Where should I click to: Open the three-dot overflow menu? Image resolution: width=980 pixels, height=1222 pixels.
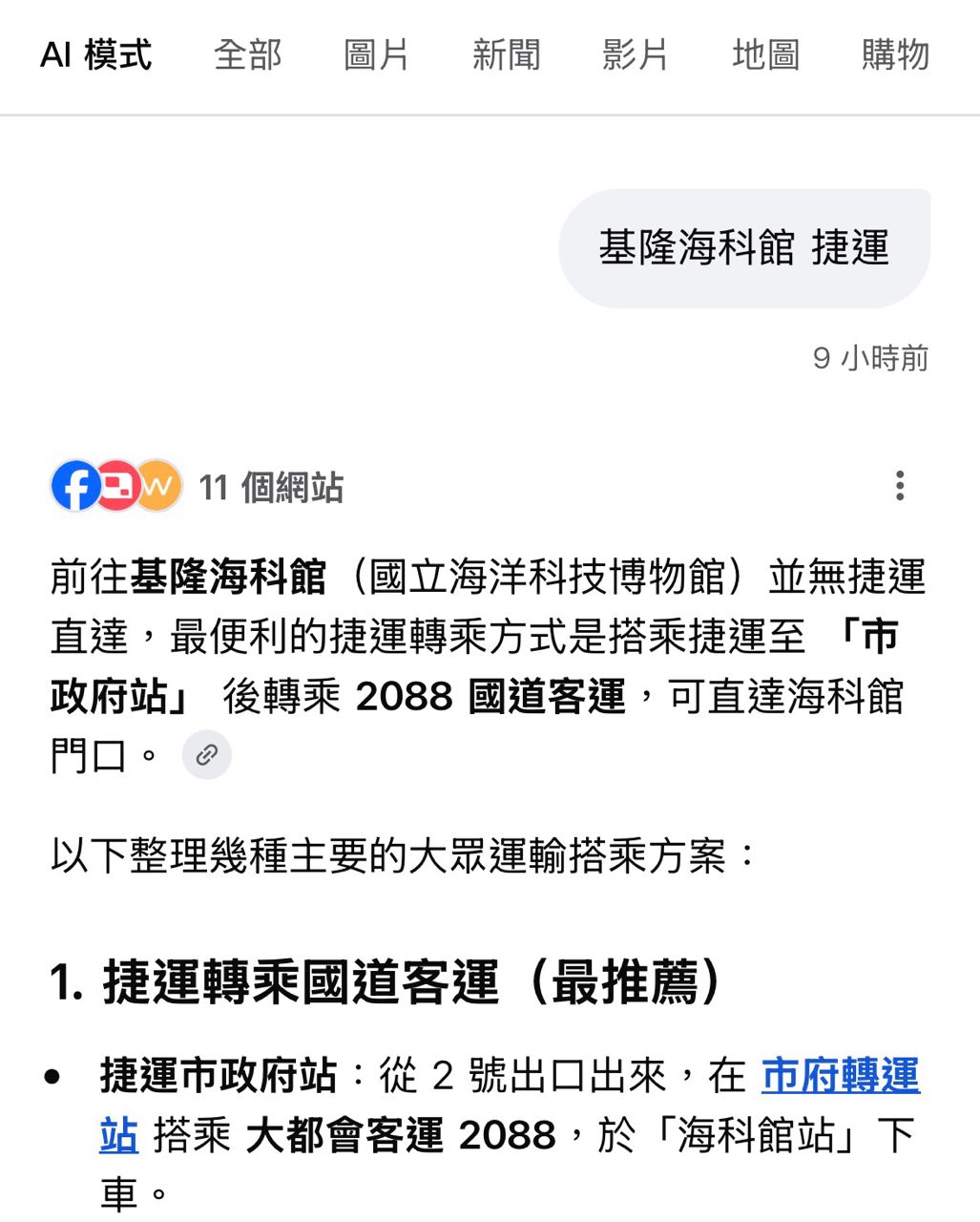pyautogui.click(x=900, y=486)
